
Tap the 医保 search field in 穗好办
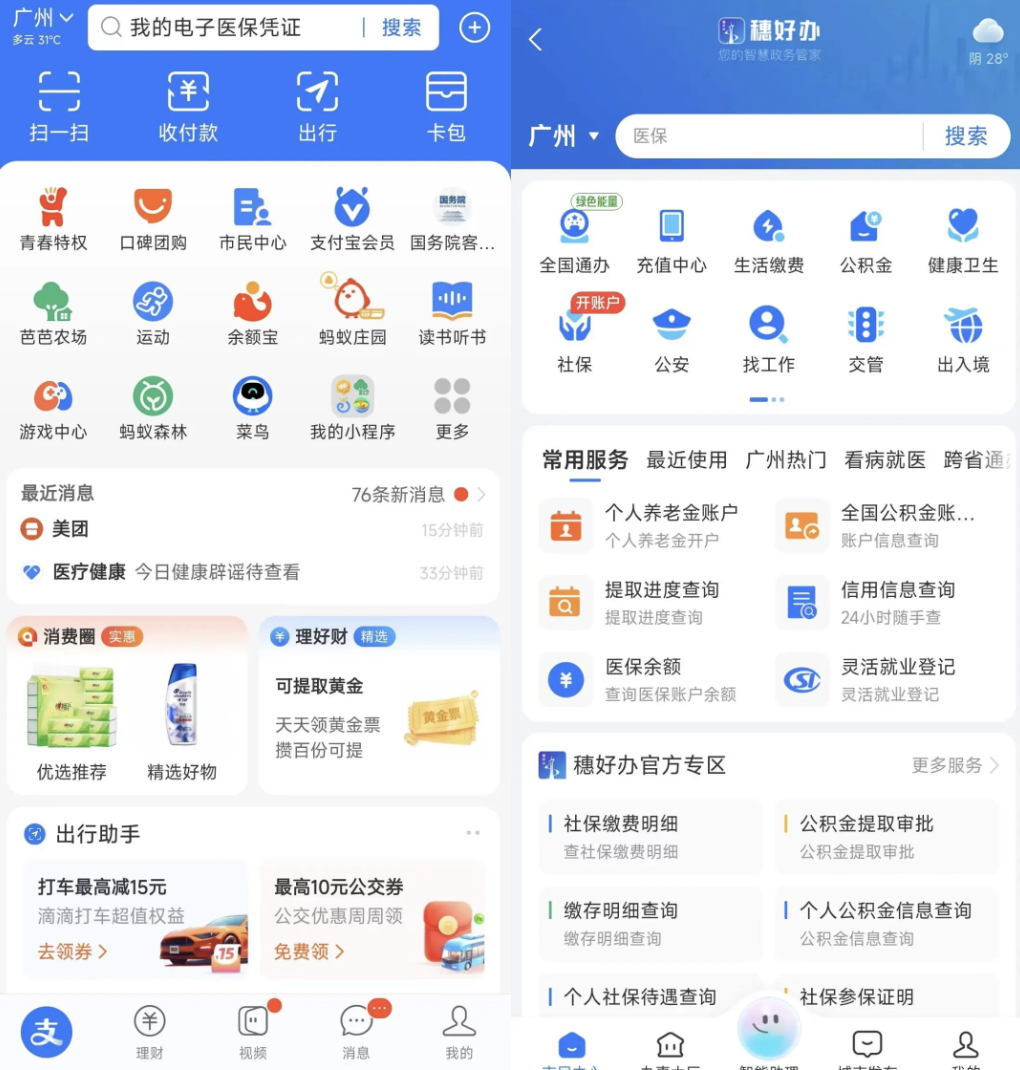[x=768, y=136]
